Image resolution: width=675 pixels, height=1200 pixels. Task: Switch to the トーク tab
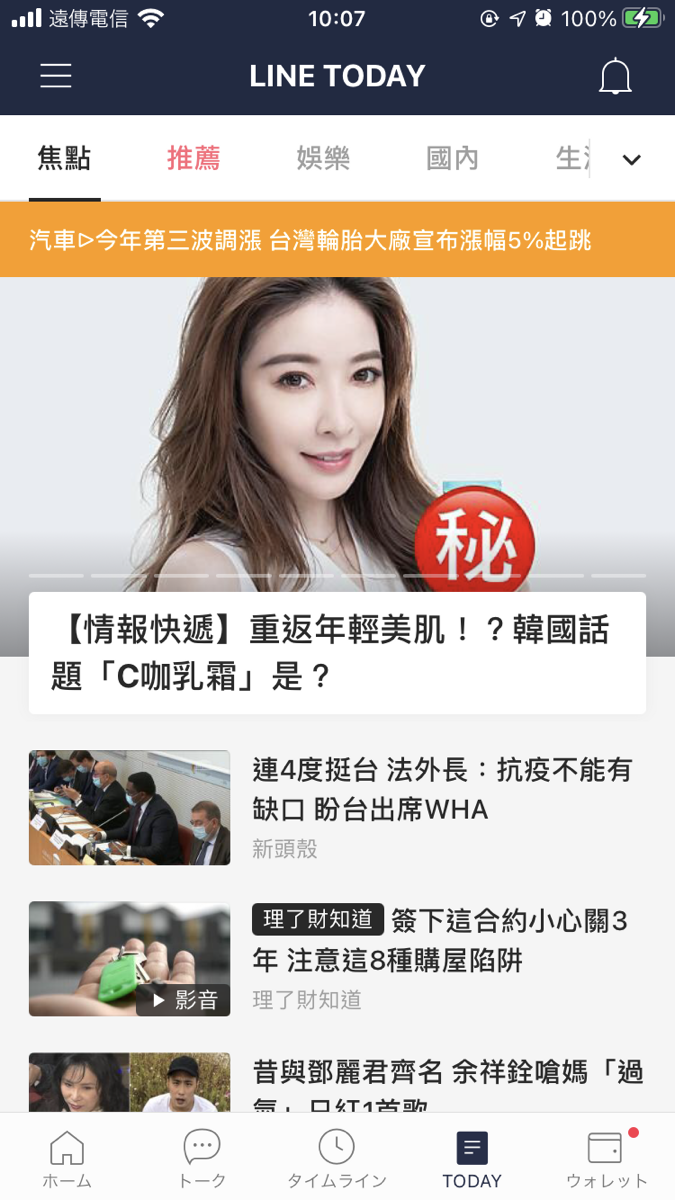coord(202,1159)
